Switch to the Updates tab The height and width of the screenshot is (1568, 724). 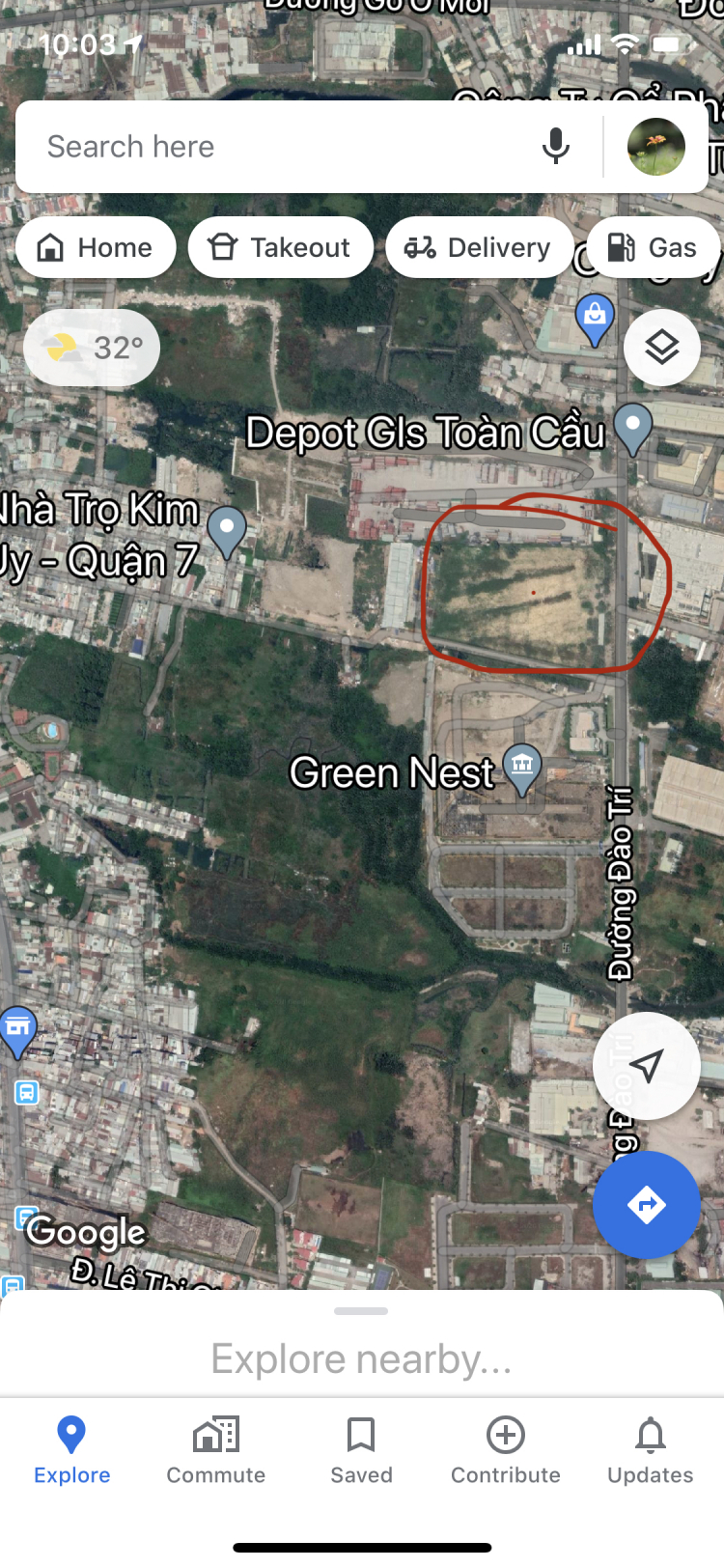pos(651,1449)
